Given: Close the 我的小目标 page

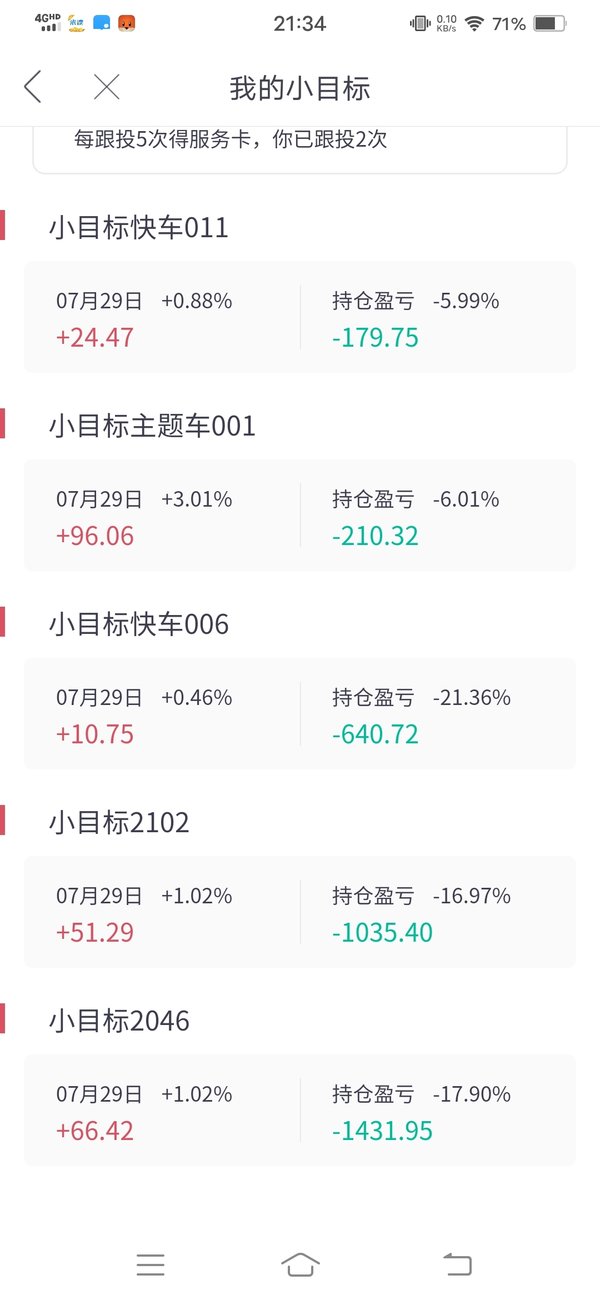Looking at the screenshot, I should (x=107, y=87).
